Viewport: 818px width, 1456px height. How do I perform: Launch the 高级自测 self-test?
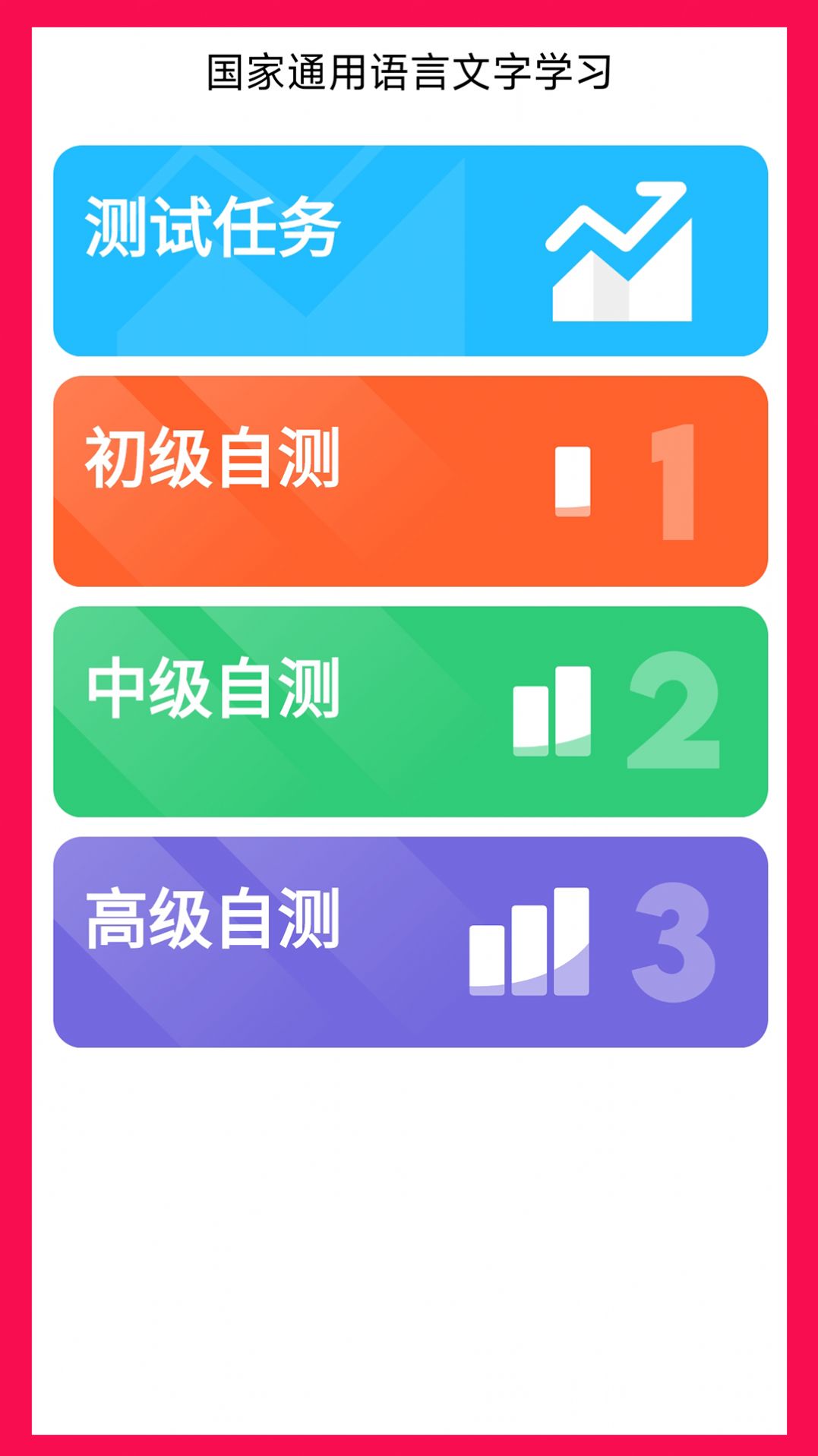(410, 942)
